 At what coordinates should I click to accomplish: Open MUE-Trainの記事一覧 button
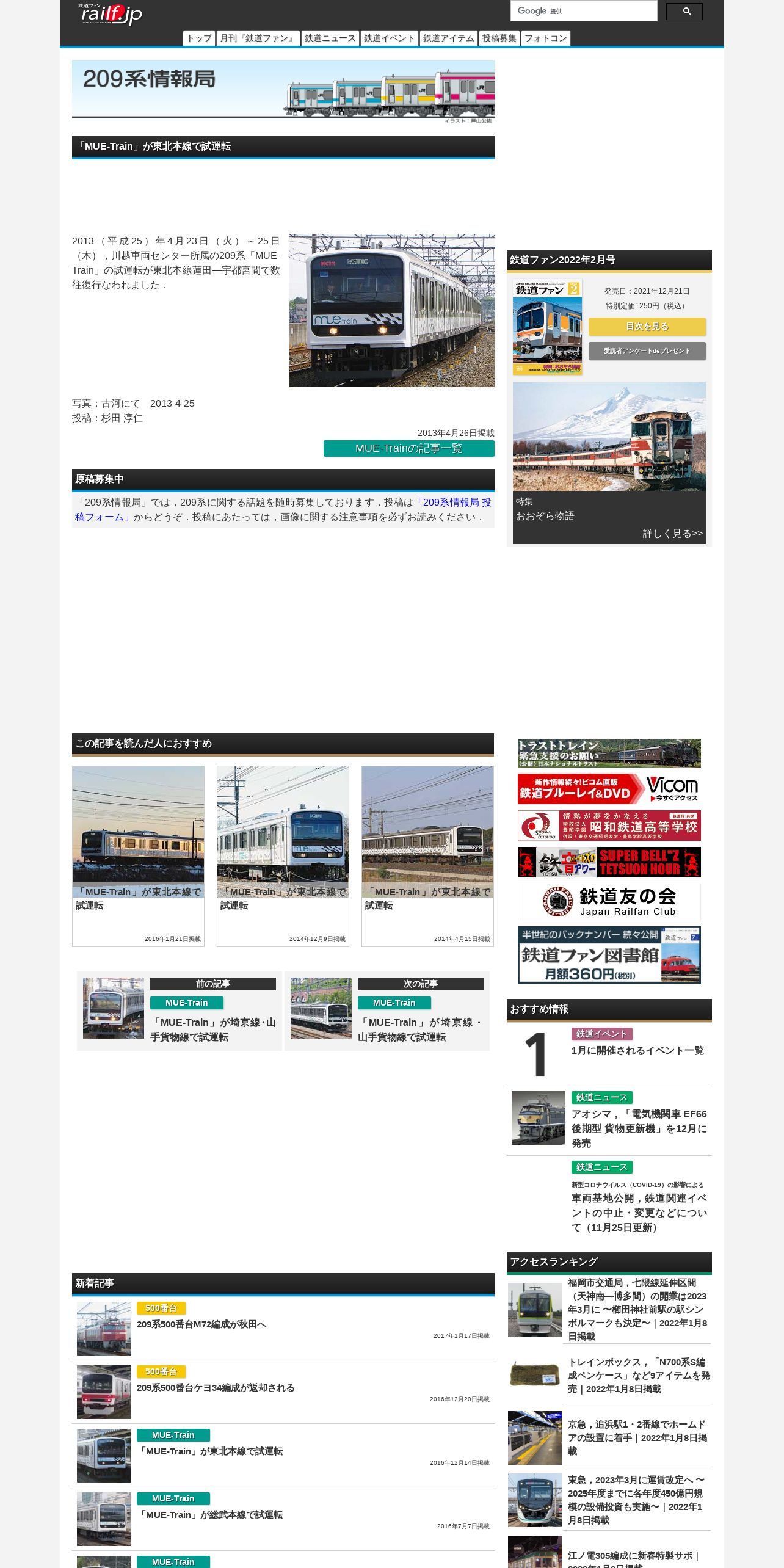coord(409,448)
